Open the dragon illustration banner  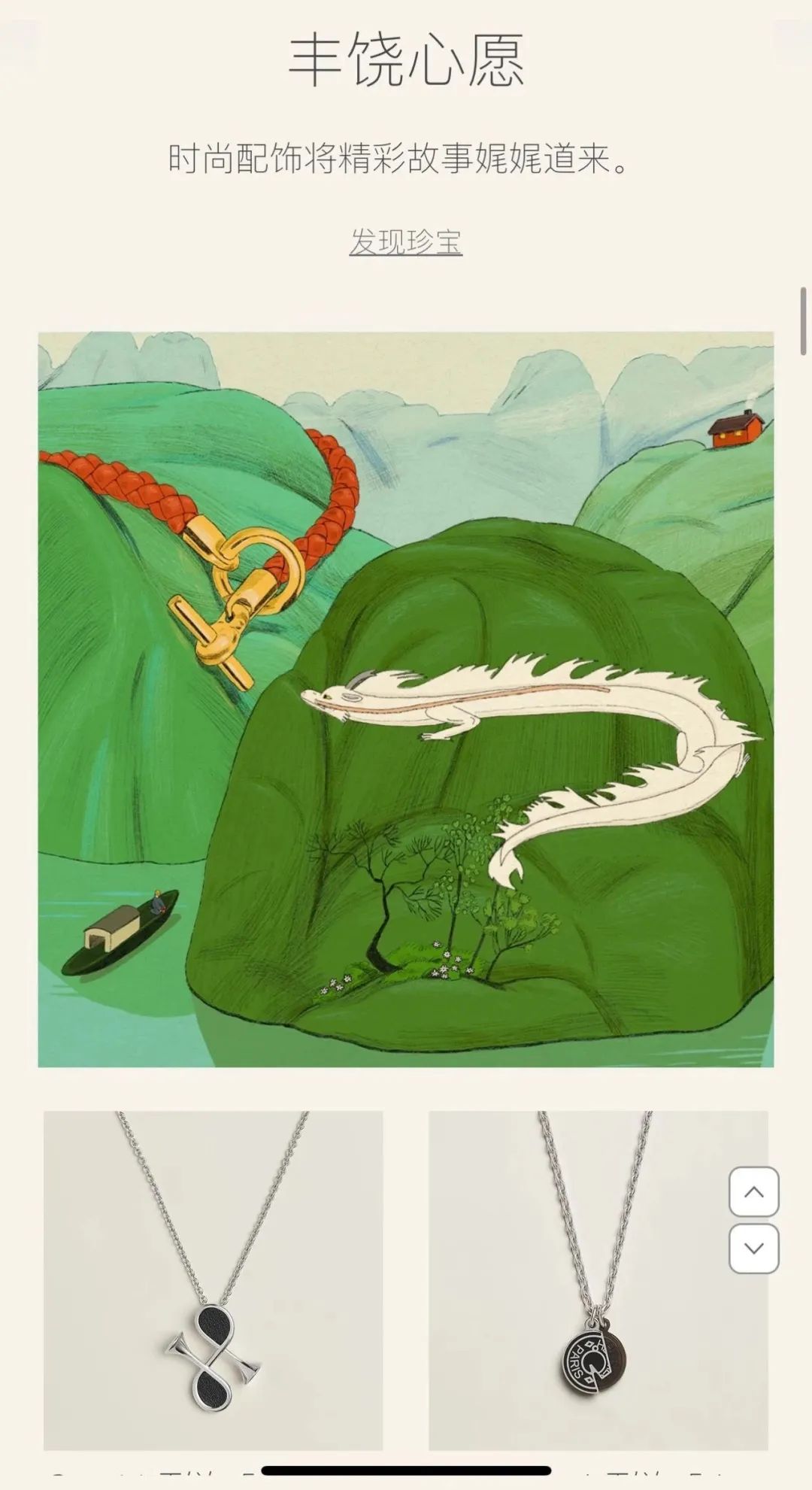(x=405, y=699)
